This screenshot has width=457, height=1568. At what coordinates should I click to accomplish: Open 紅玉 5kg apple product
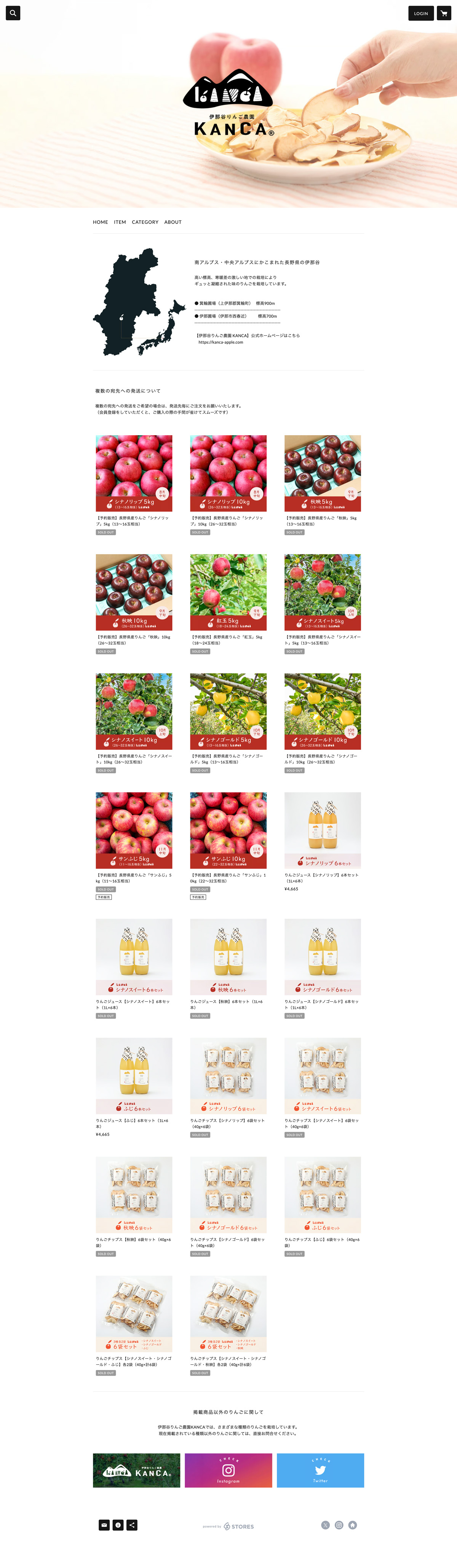click(x=228, y=592)
